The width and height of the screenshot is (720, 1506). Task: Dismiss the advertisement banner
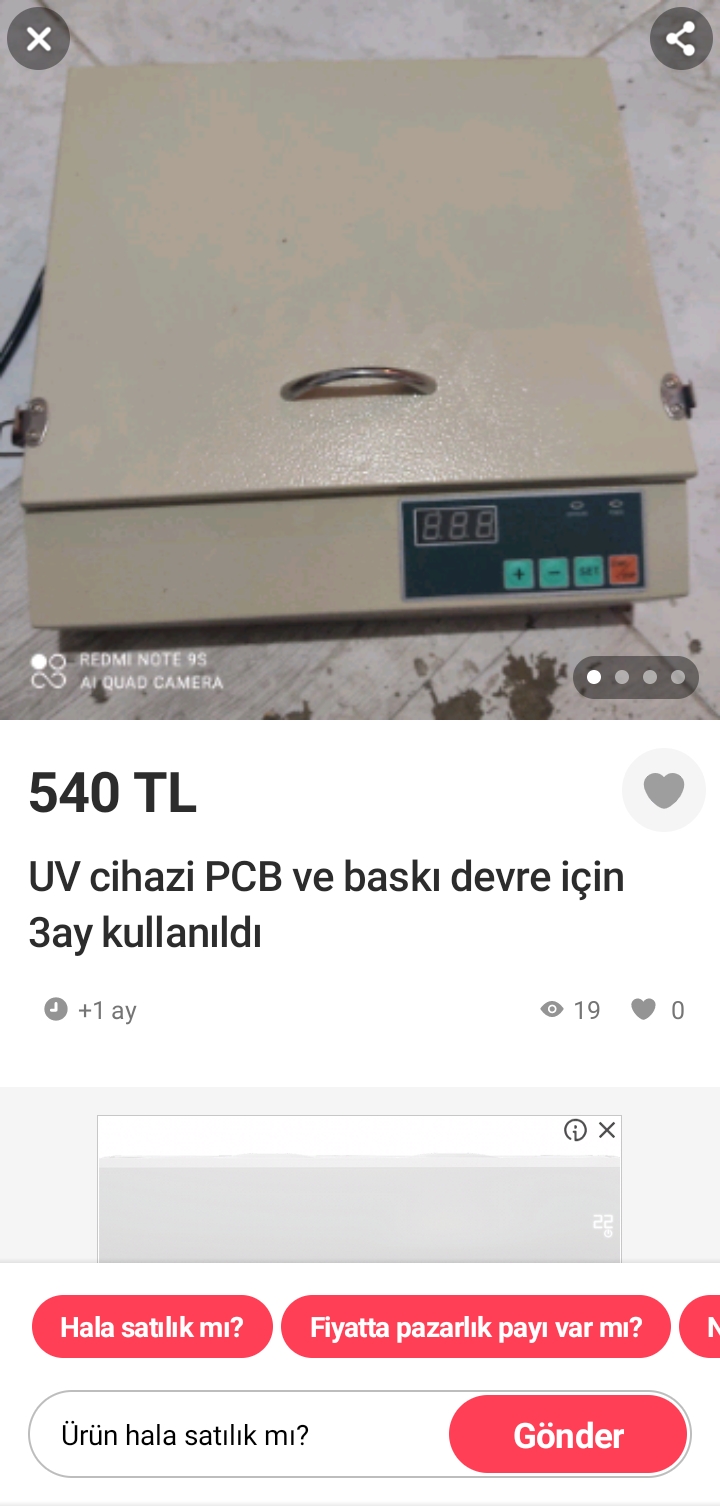(x=607, y=1130)
